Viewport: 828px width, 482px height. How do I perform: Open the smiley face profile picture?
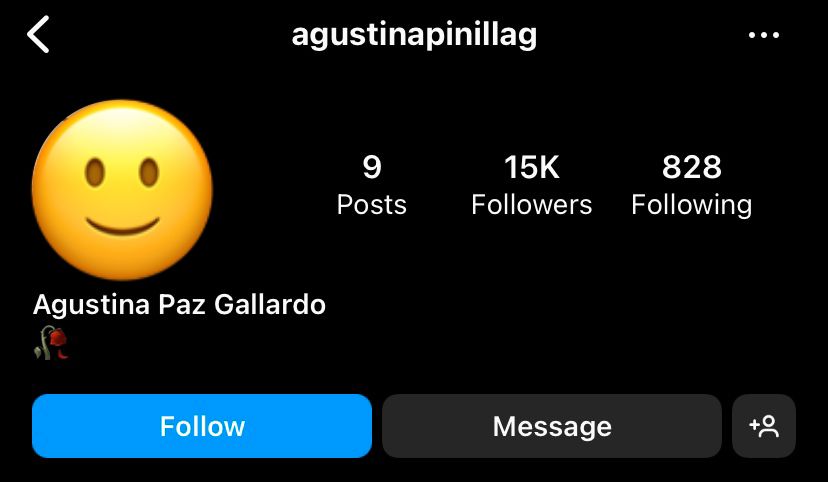coord(122,189)
